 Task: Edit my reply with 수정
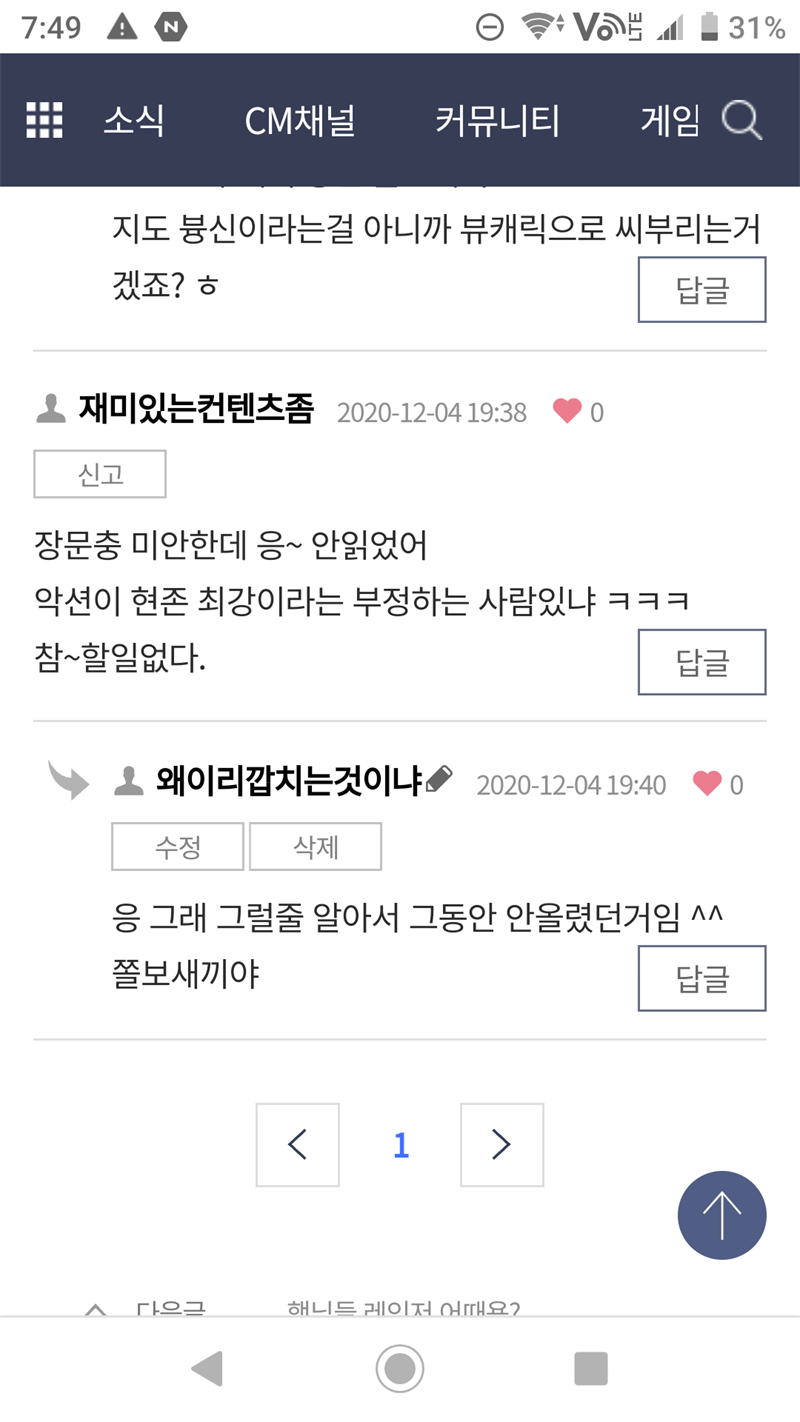pyautogui.click(x=178, y=848)
